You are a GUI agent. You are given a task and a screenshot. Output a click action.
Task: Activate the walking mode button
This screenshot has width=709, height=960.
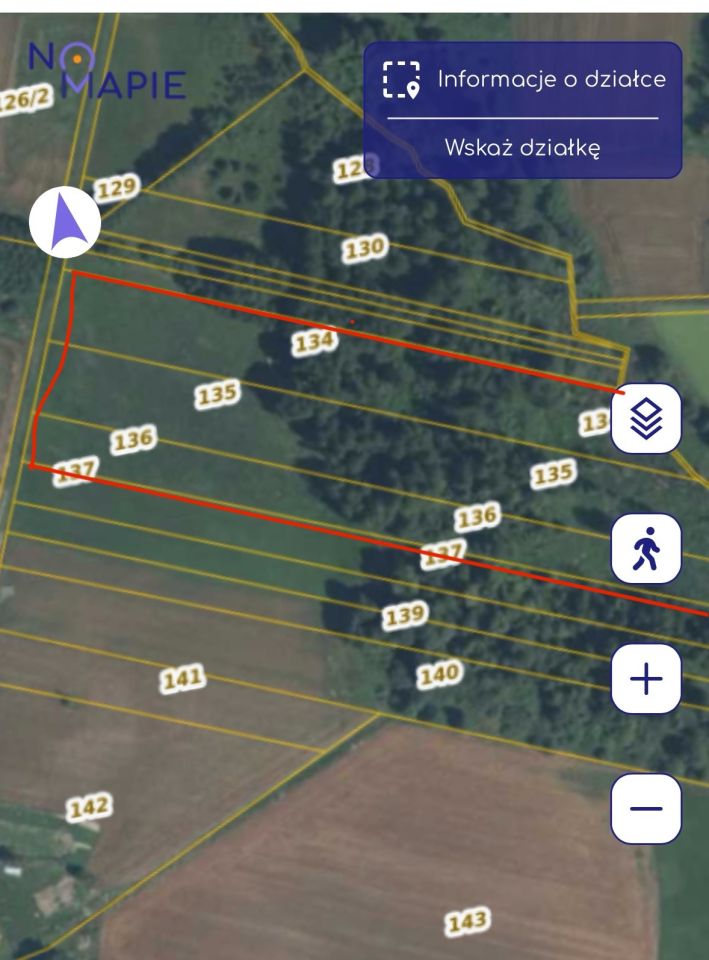(x=645, y=548)
